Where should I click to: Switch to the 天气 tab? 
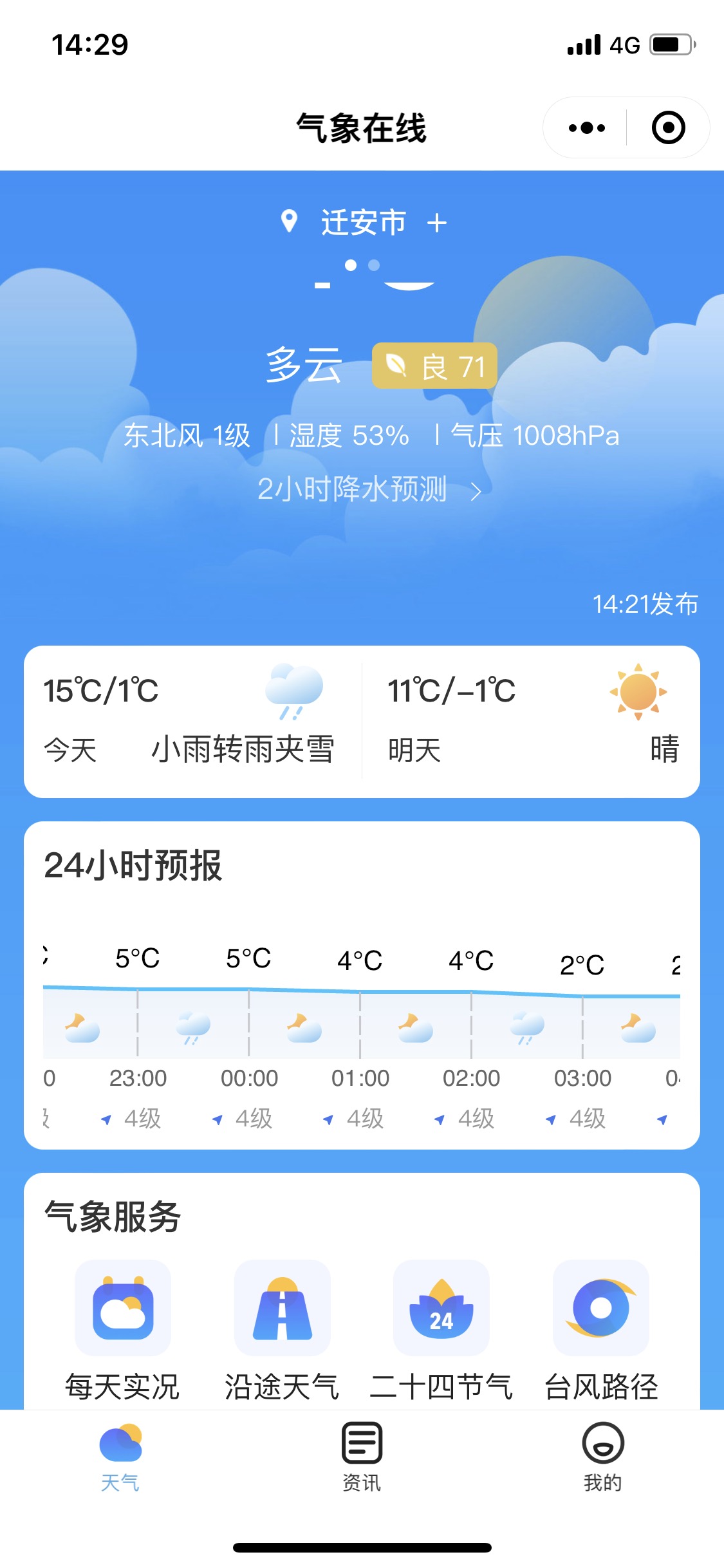point(120,1458)
